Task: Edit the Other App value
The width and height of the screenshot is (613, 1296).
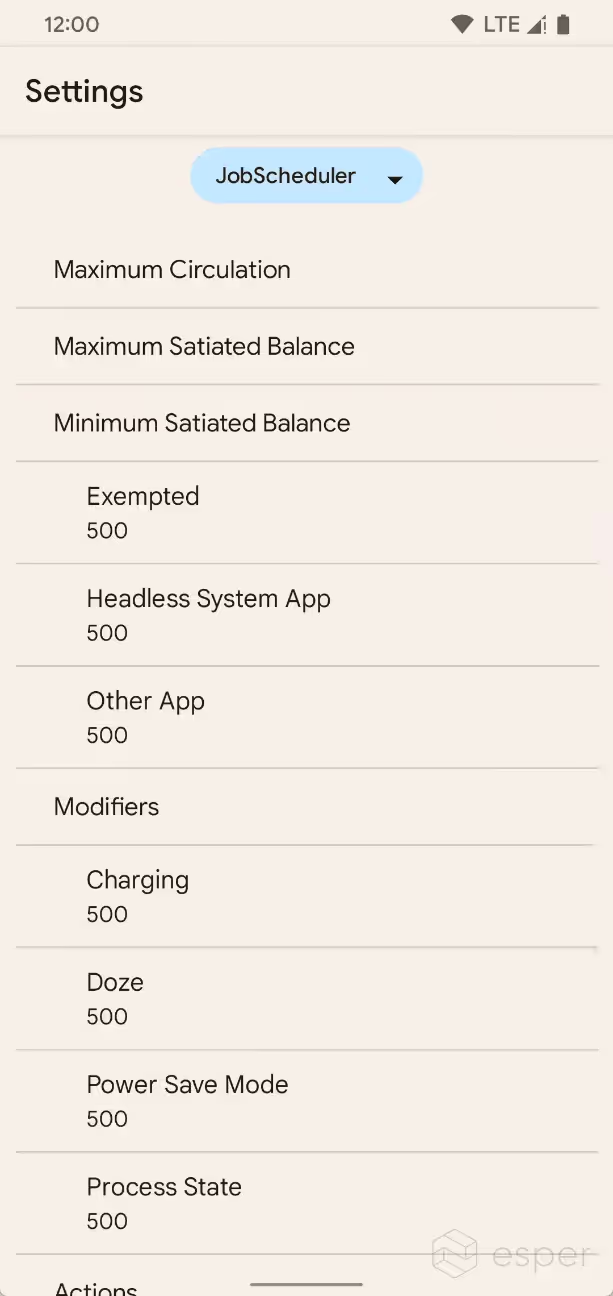Action: (306, 717)
